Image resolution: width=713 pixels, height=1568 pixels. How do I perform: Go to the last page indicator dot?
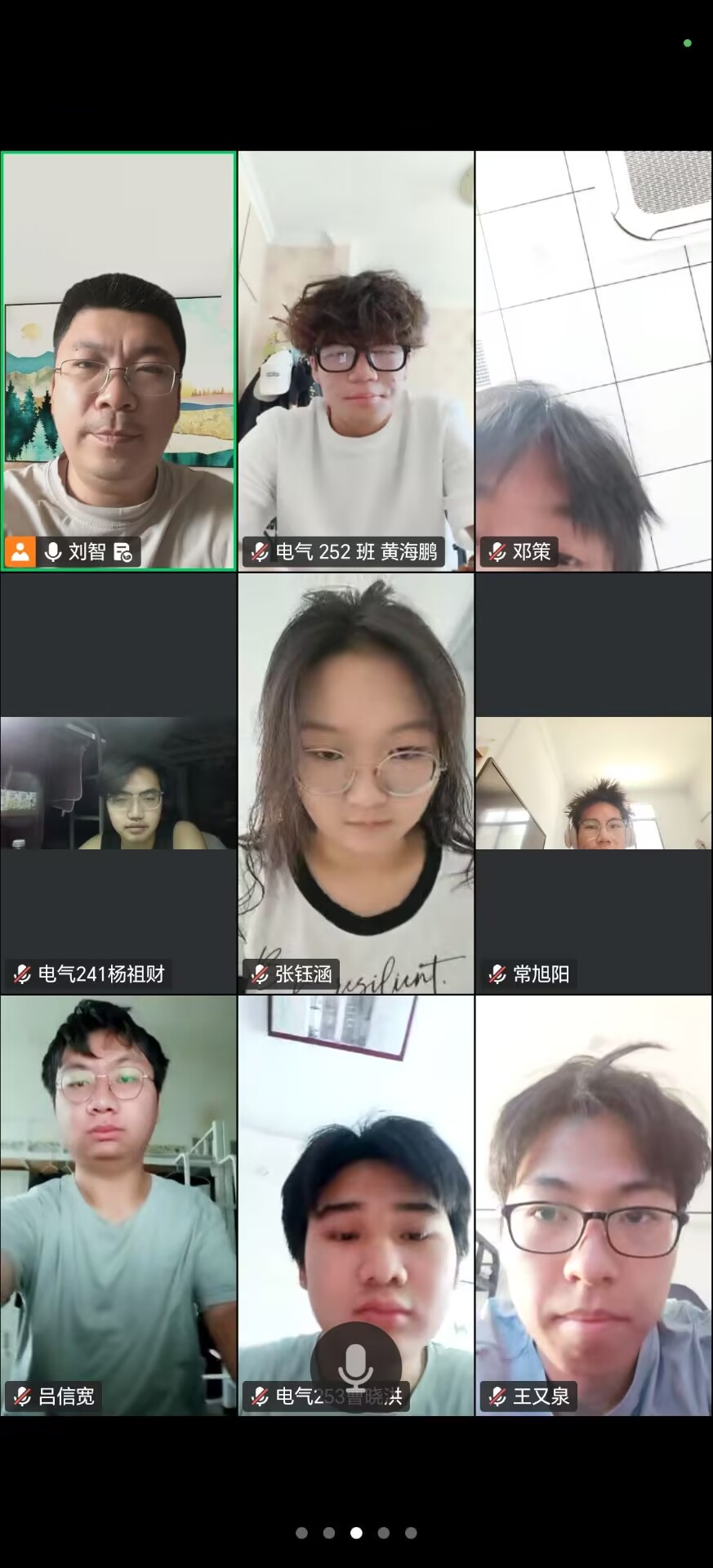(x=411, y=1533)
